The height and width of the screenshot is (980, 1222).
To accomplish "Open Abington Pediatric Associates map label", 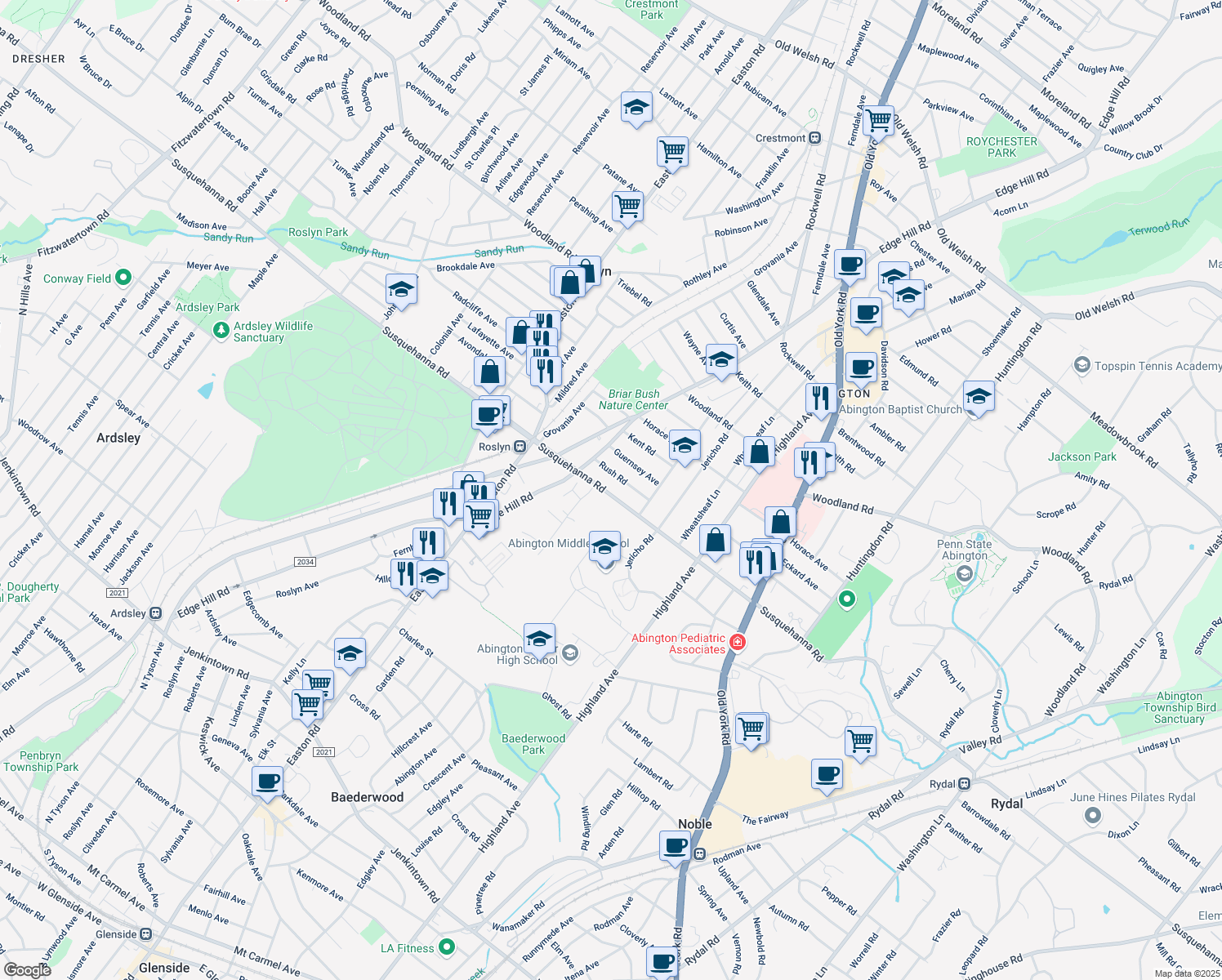I will click(x=678, y=644).
